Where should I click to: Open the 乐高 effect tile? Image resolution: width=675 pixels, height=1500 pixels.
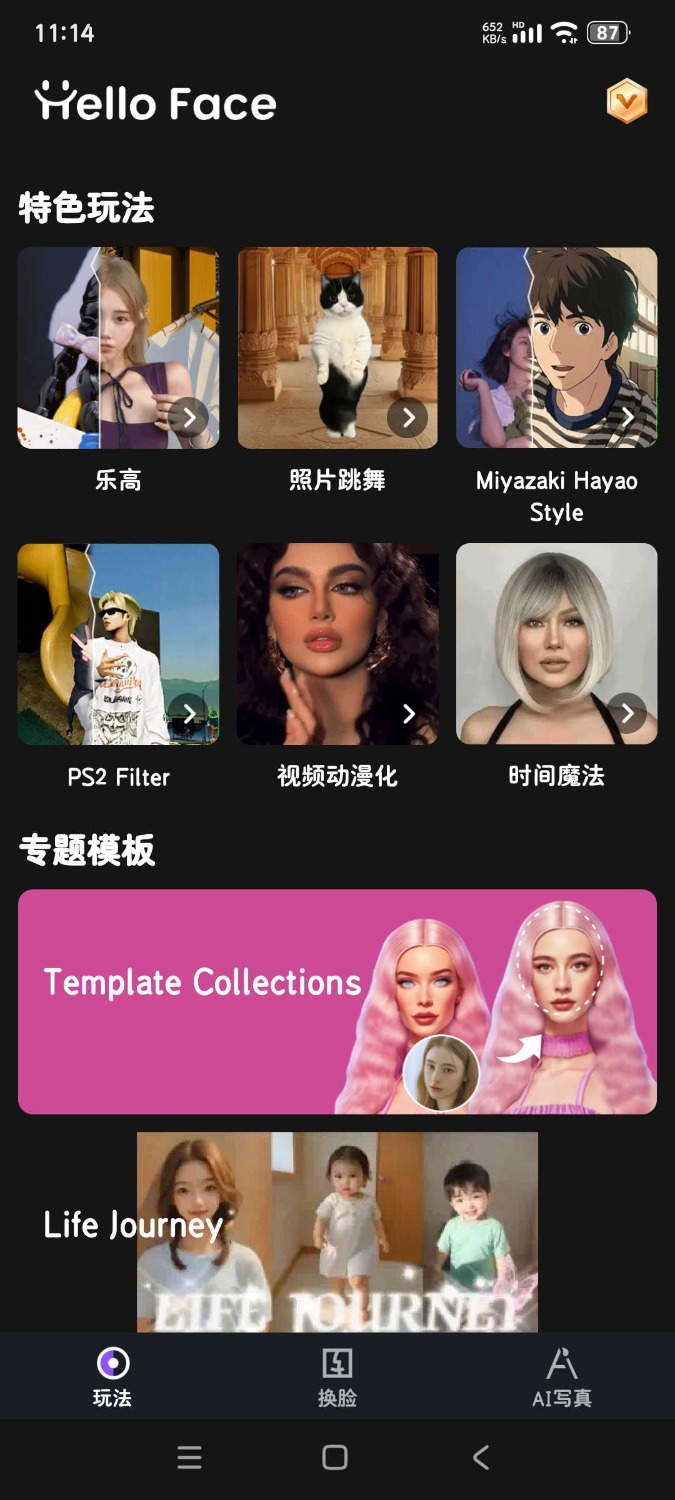click(x=118, y=348)
